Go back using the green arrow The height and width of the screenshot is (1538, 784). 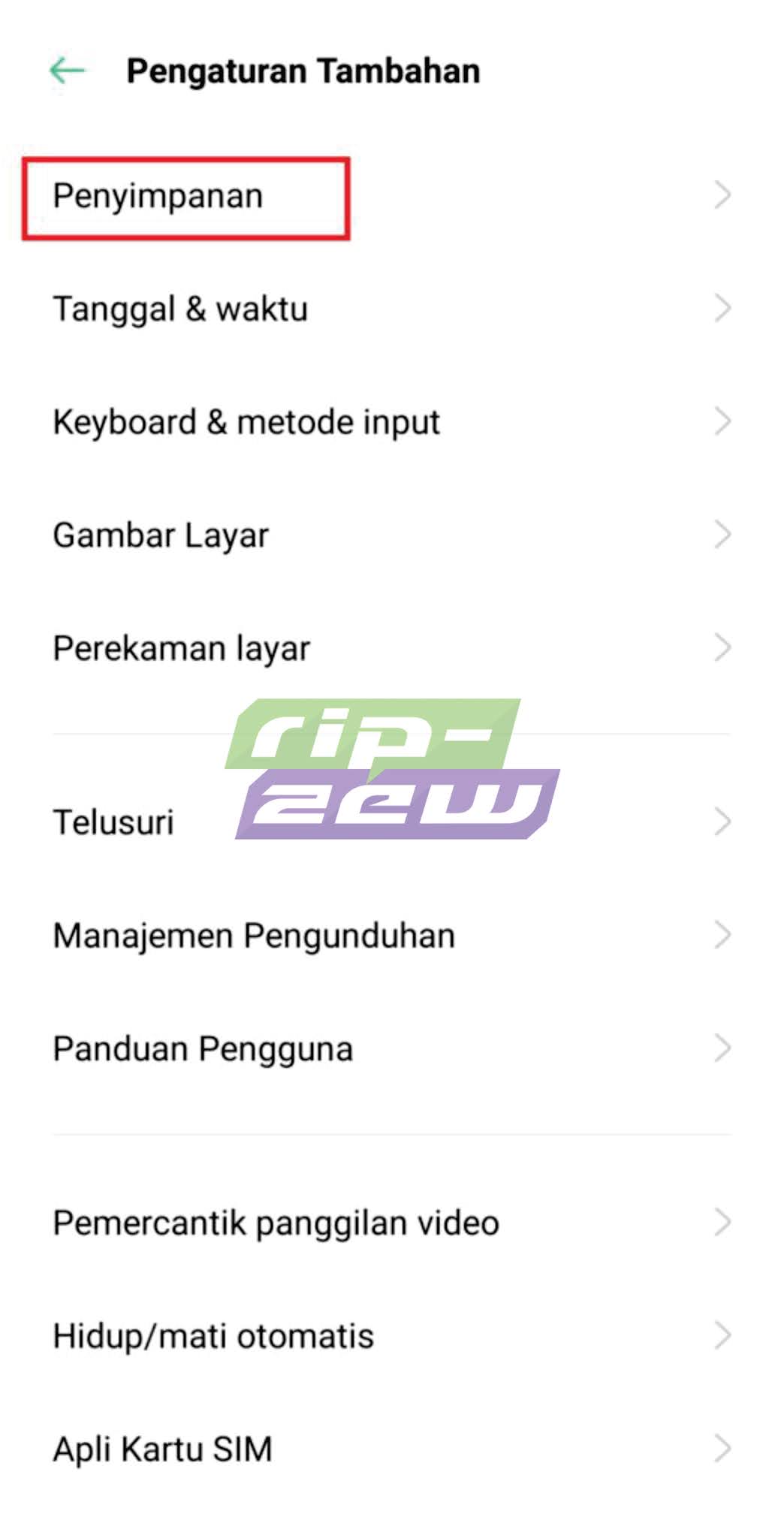tap(68, 71)
